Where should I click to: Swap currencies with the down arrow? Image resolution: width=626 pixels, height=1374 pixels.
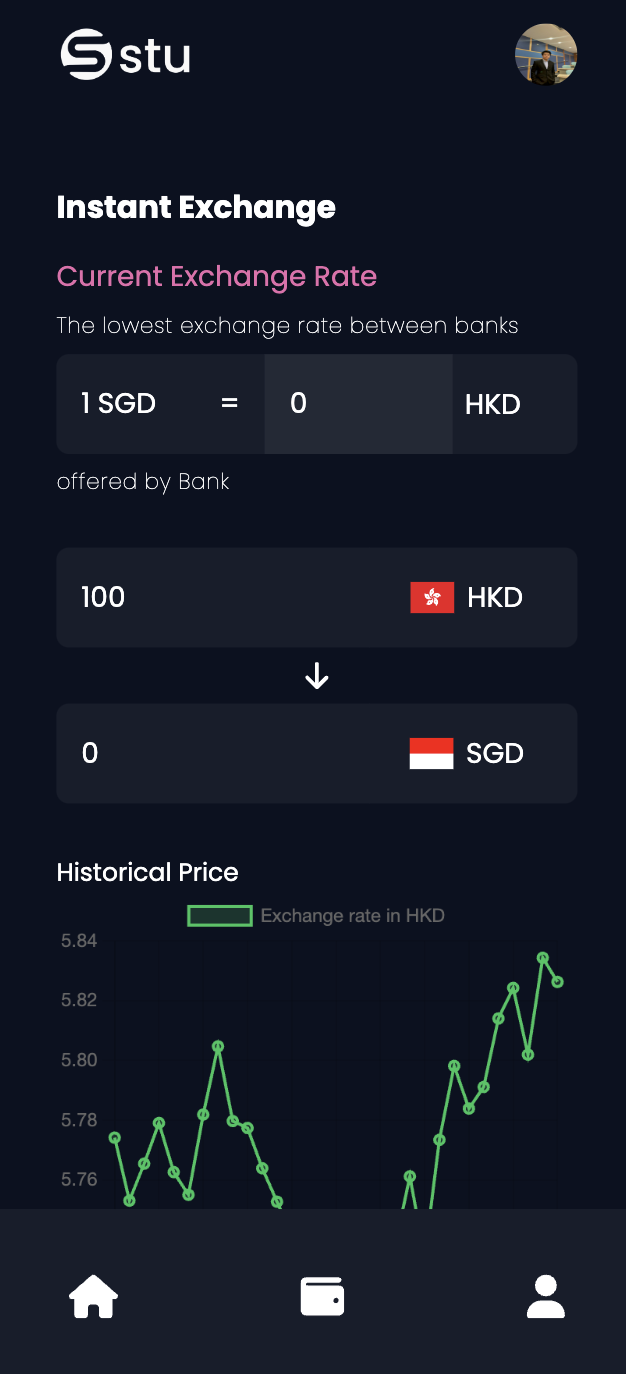317,676
